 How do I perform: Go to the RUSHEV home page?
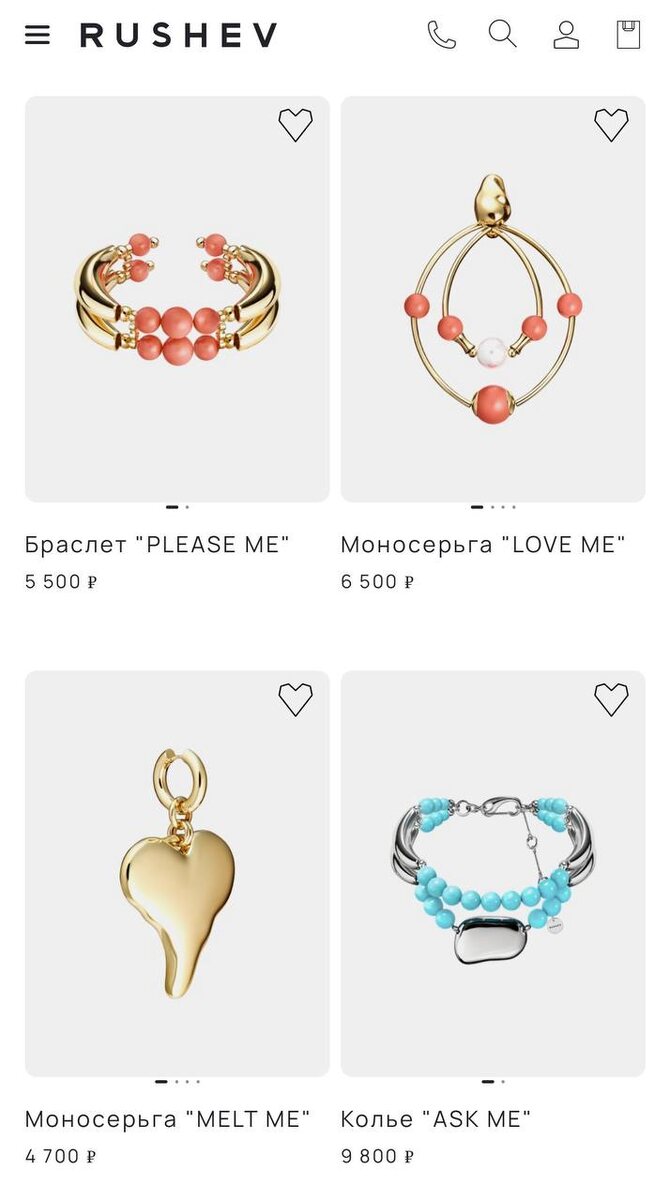click(179, 36)
